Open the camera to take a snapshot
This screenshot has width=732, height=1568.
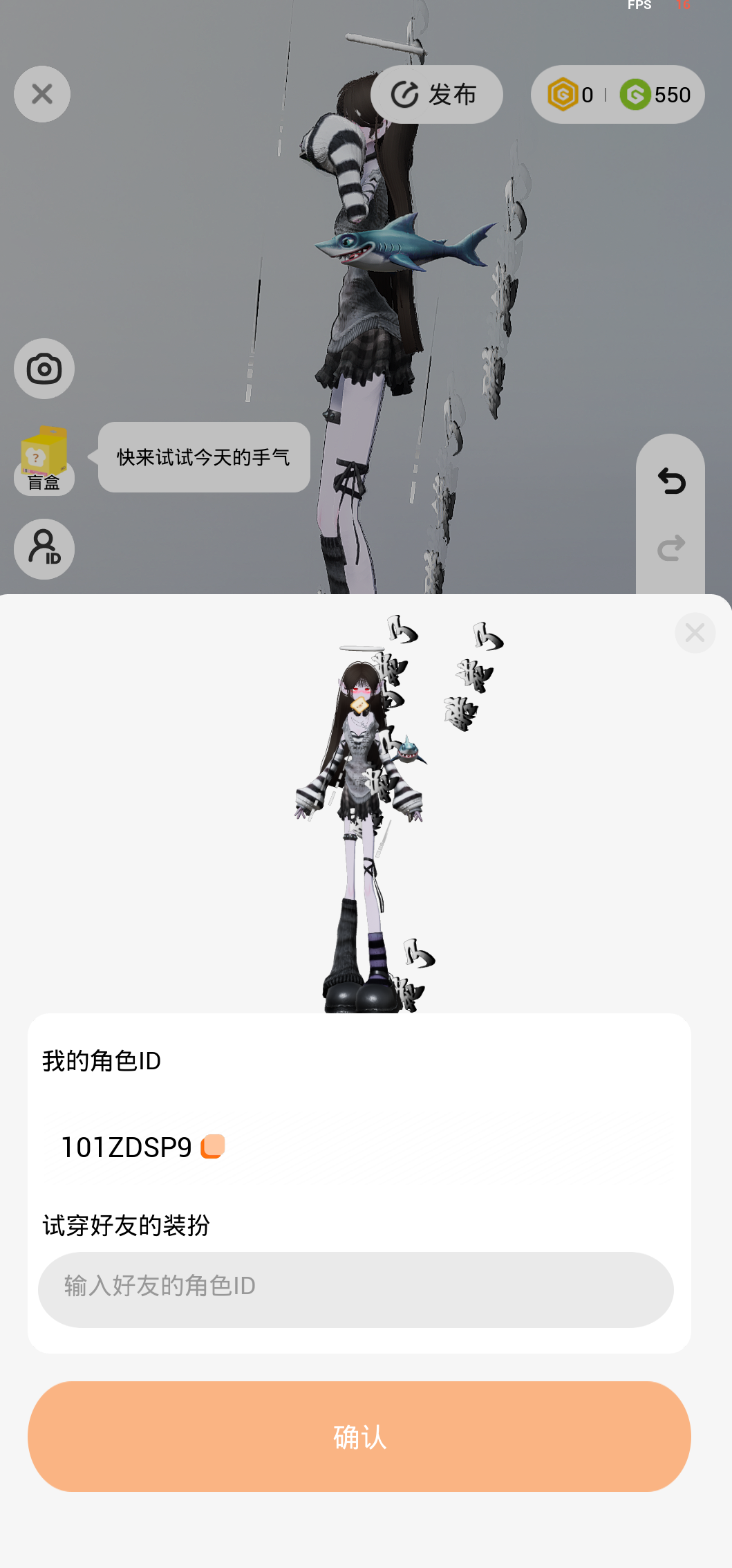(x=44, y=369)
